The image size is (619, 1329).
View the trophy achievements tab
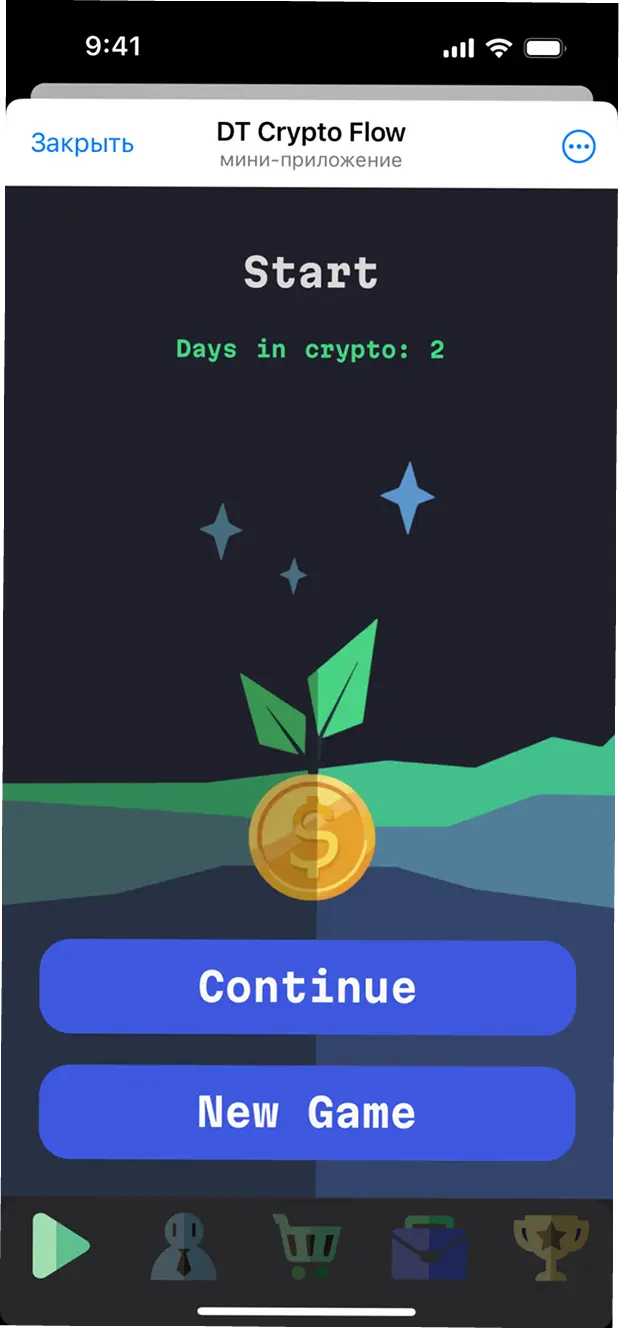(x=551, y=1247)
